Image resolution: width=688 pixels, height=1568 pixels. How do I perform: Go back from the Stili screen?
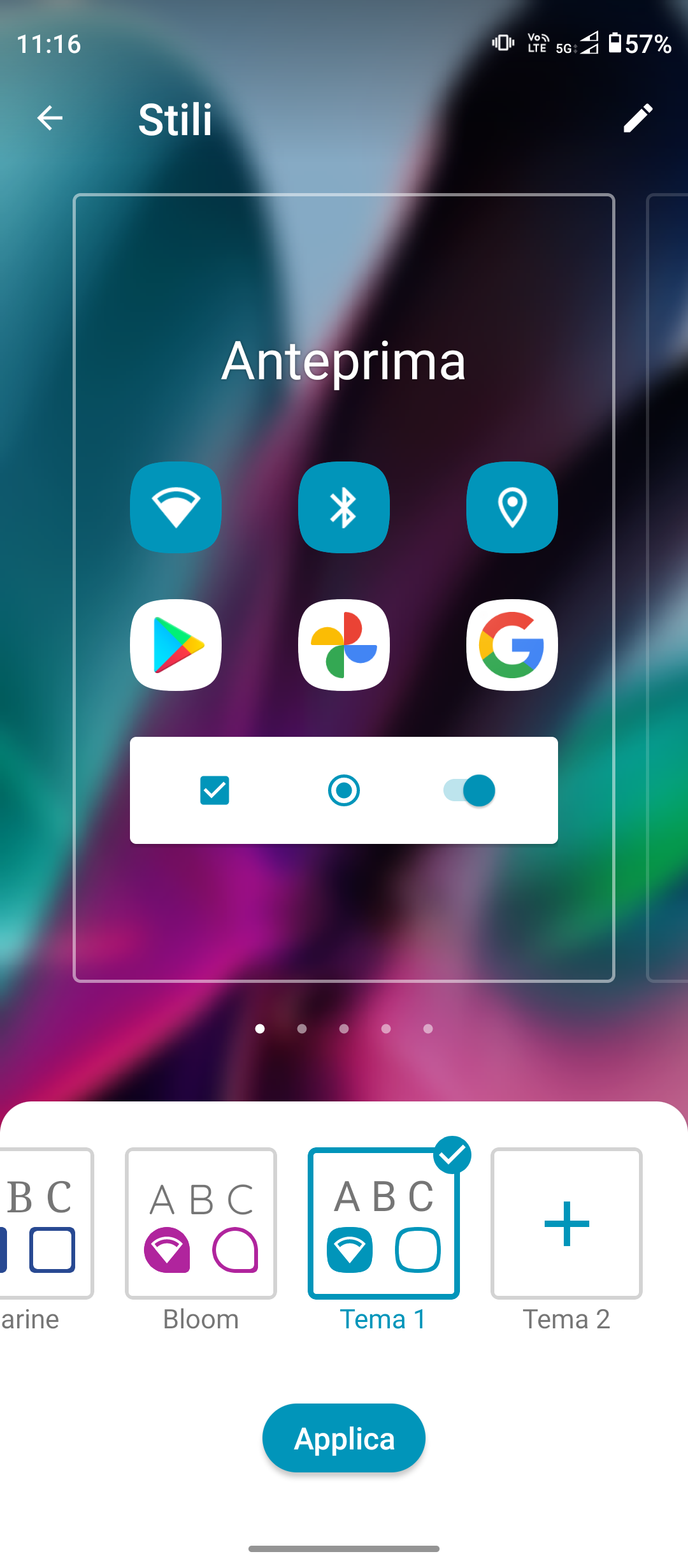(x=50, y=118)
